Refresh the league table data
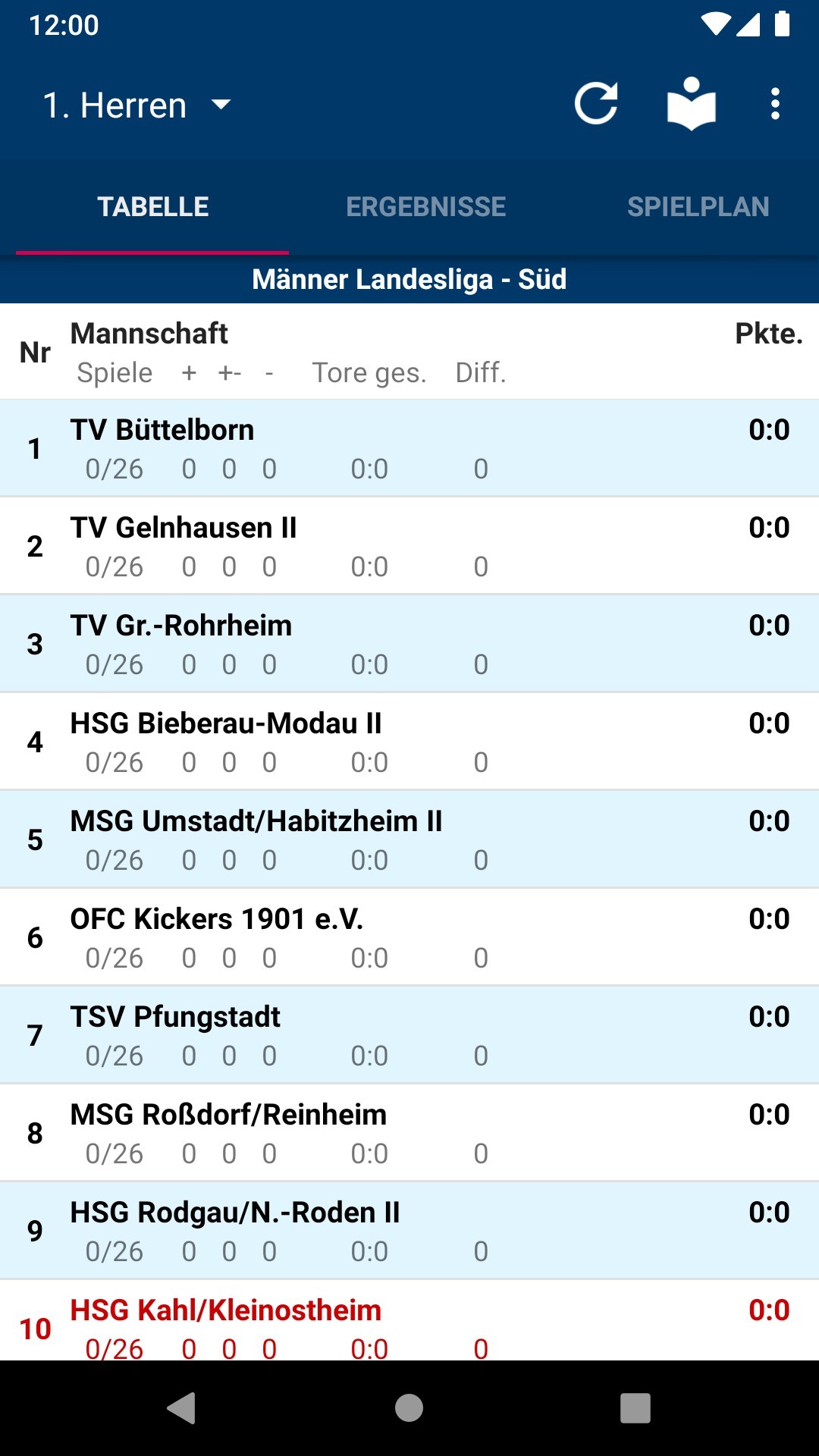This screenshot has height=1456, width=819. (x=596, y=104)
